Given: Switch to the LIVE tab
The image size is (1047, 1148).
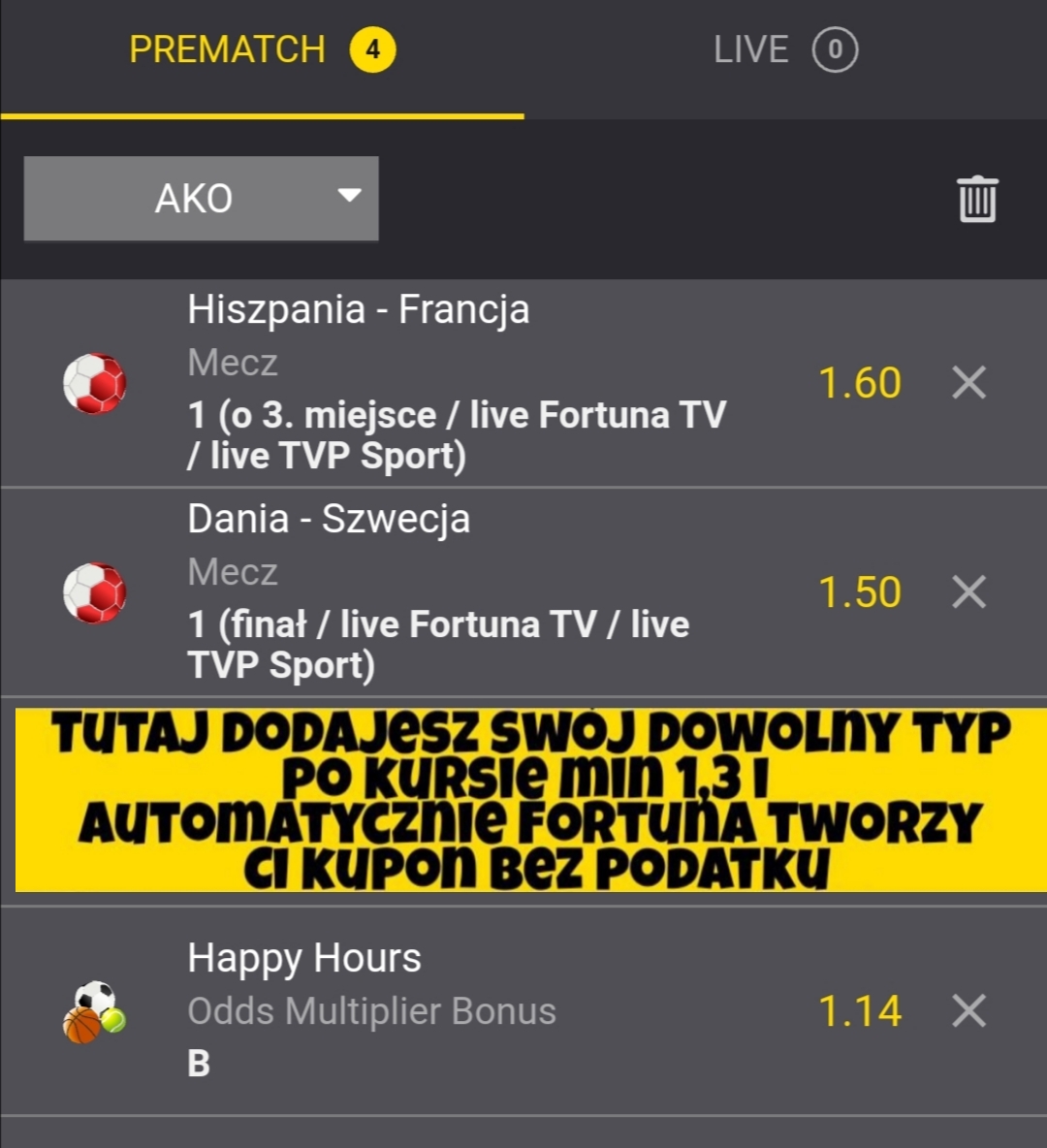Looking at the screenshot, I should tap(785, 50).
